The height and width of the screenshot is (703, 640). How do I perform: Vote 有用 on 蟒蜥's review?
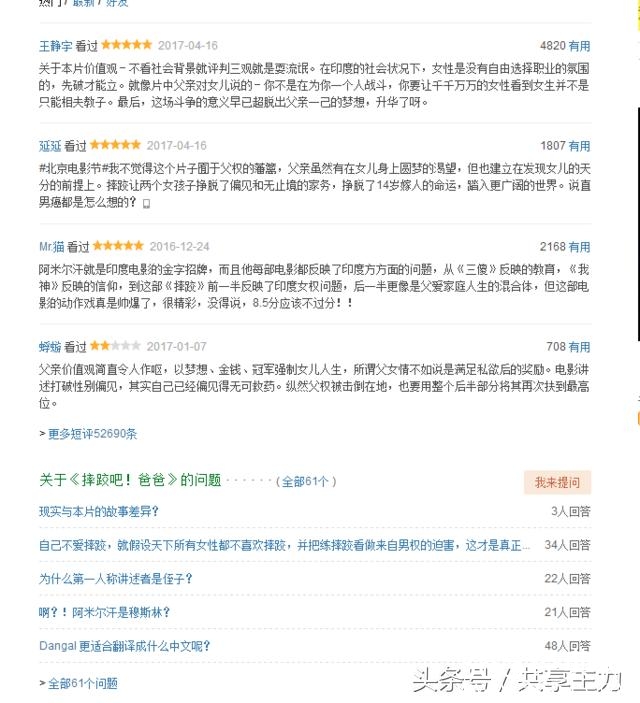coord(579,347)
